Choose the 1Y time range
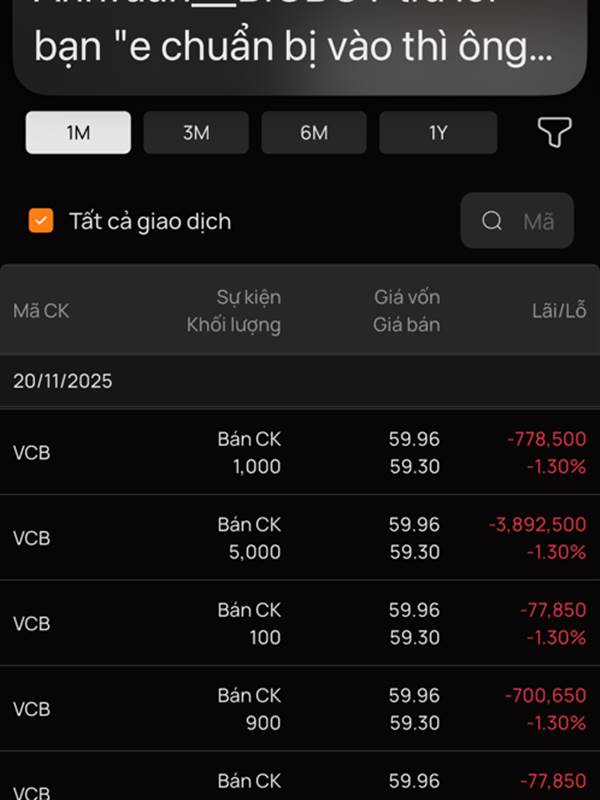600x800 pixels. point(437,133)
